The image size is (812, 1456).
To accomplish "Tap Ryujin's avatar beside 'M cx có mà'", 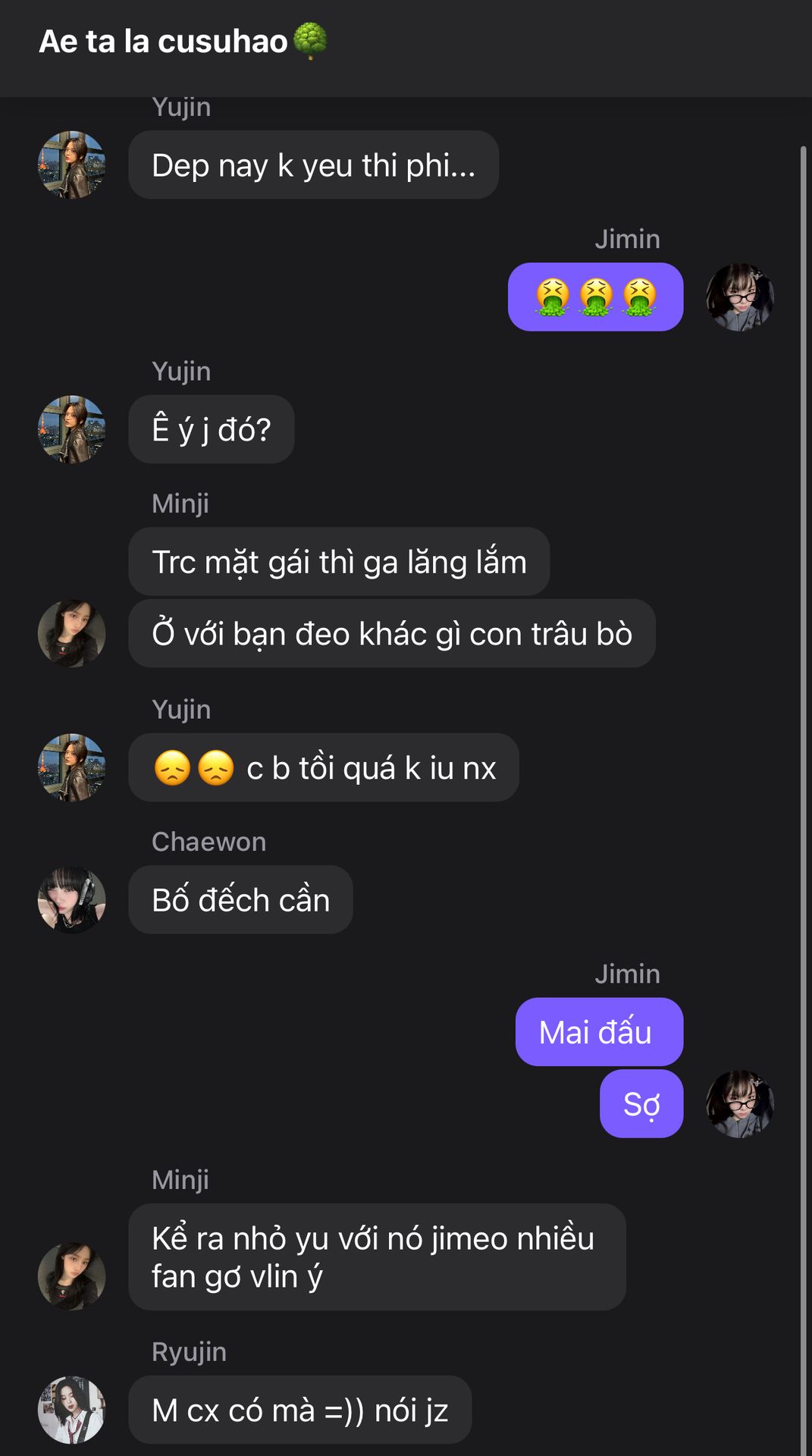I will coord(72,1410).
